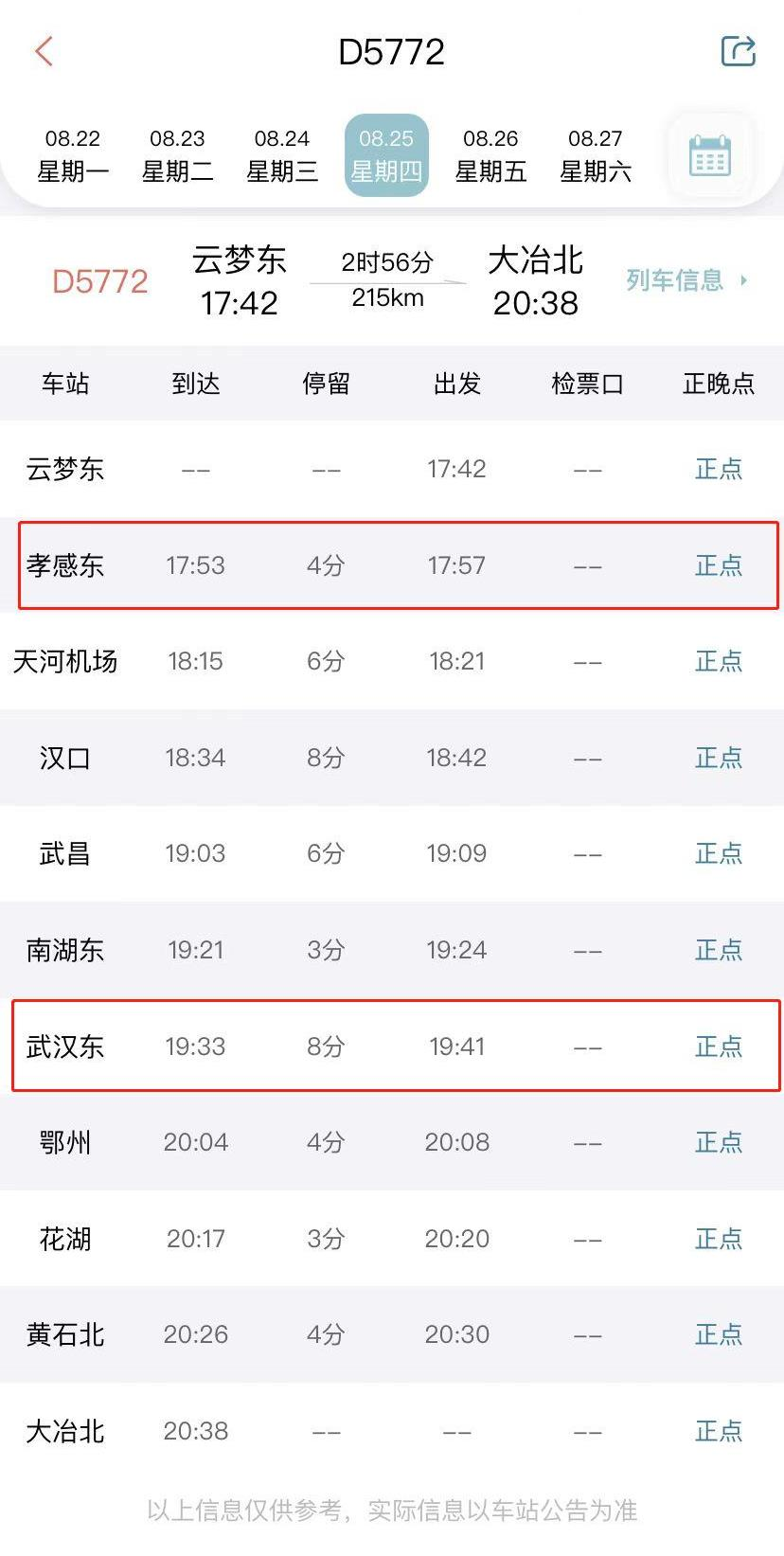Switch to date 08.23 星期二

click(177, 156)
